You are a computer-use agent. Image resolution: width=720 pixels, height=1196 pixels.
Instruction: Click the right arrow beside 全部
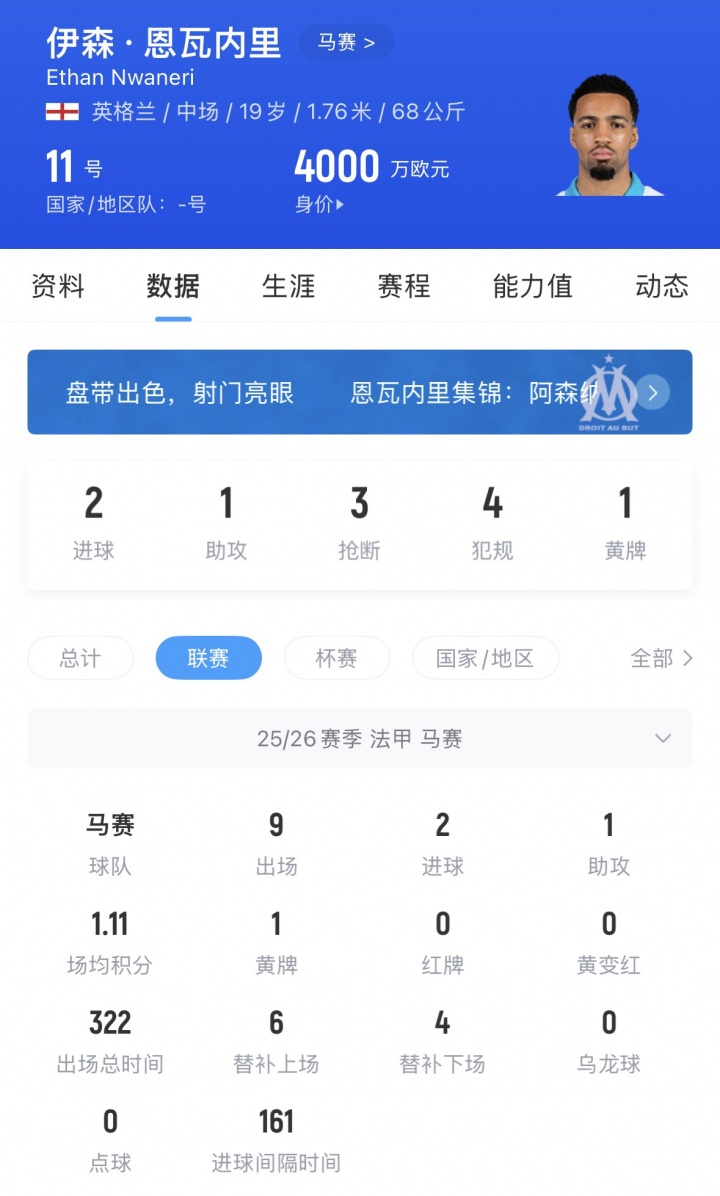pyautogui.click(x=689, y=658)
